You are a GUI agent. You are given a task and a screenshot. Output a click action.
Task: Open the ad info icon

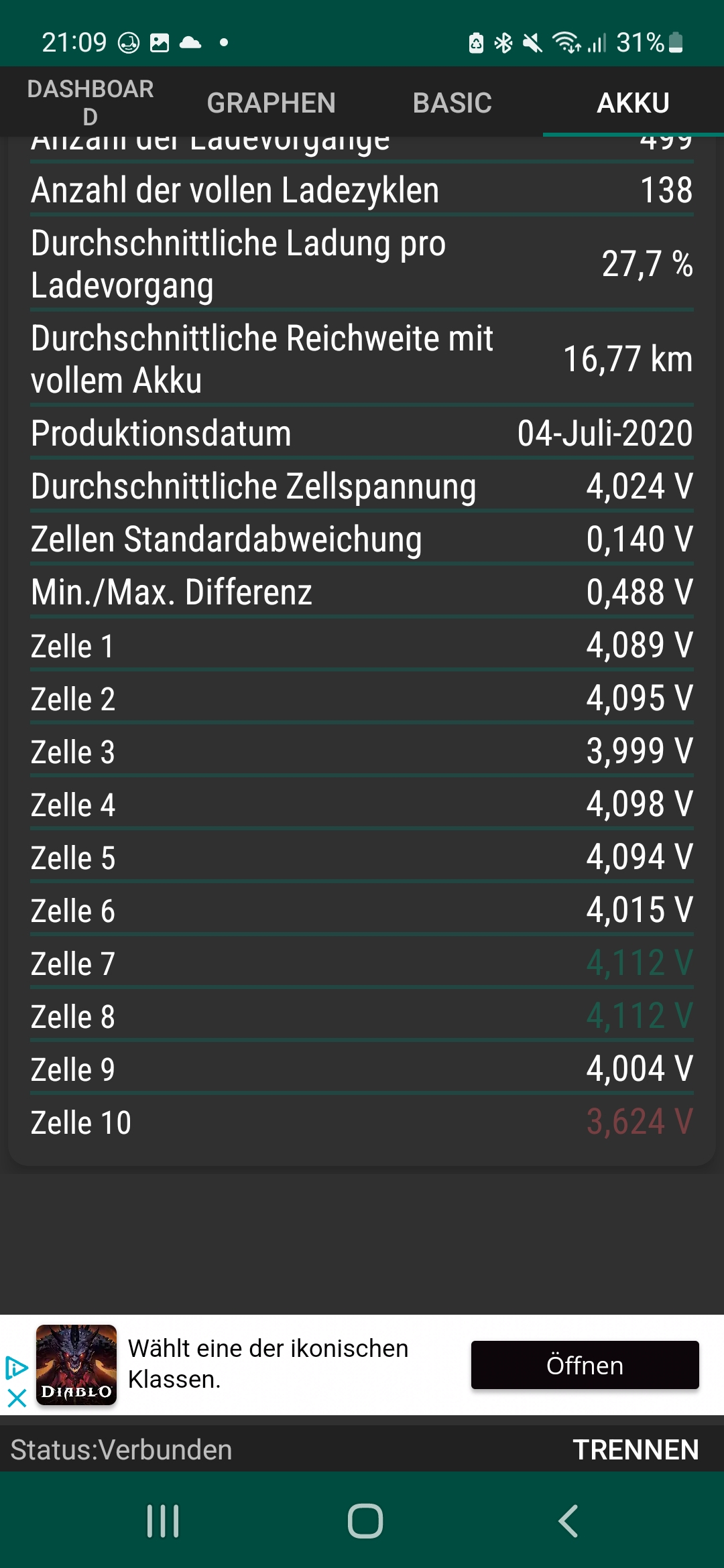pos(16,1367)
